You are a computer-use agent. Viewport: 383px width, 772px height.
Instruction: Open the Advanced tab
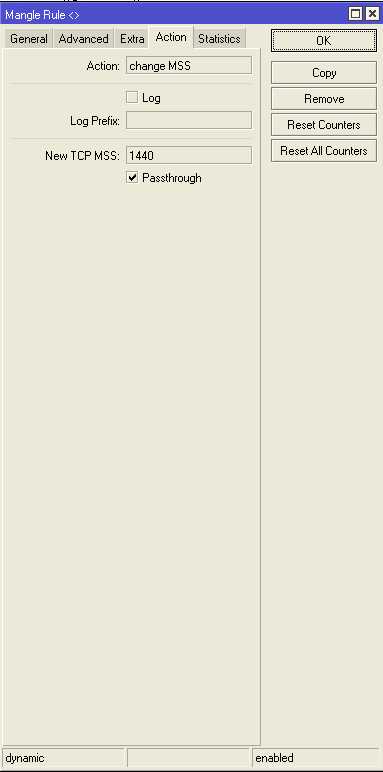click(83, 39)
